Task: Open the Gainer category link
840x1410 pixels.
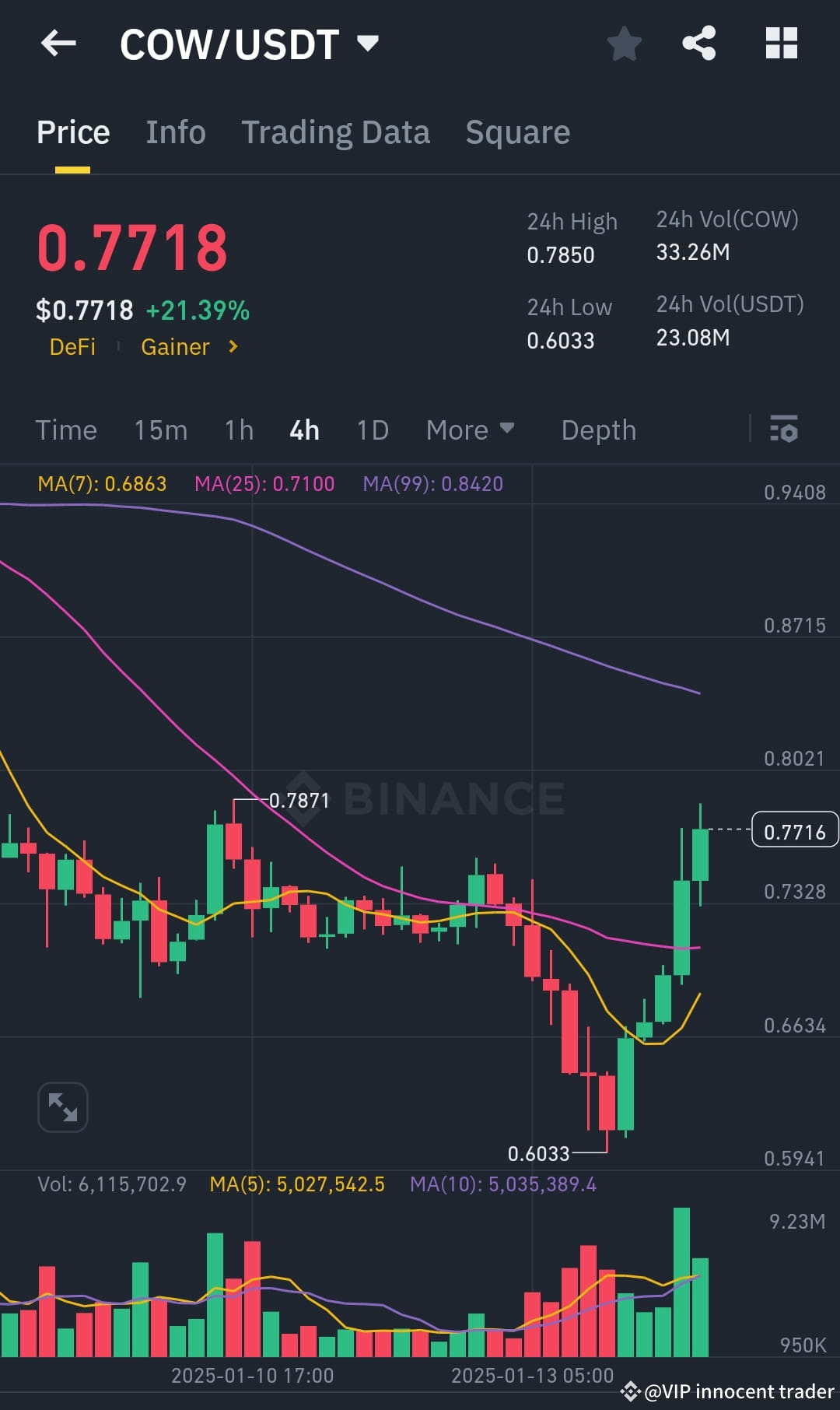Action: (x=175, y=347)
